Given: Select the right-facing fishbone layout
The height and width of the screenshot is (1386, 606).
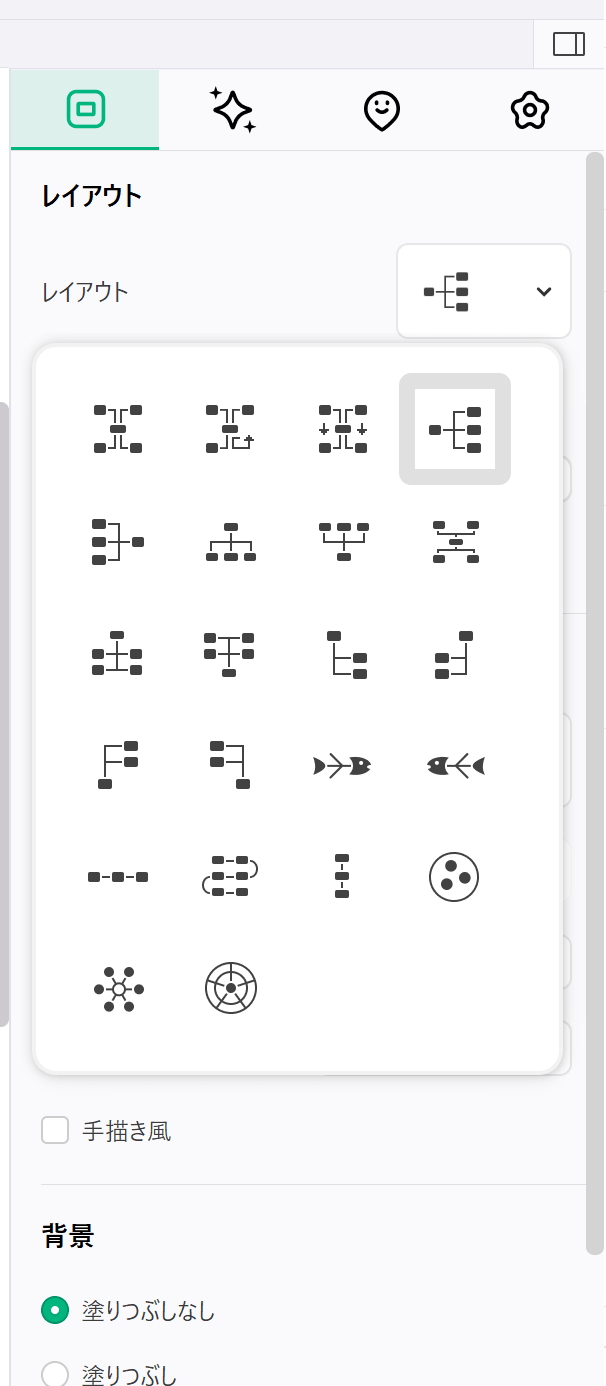Looking at the screenshot, I should 342,767.
